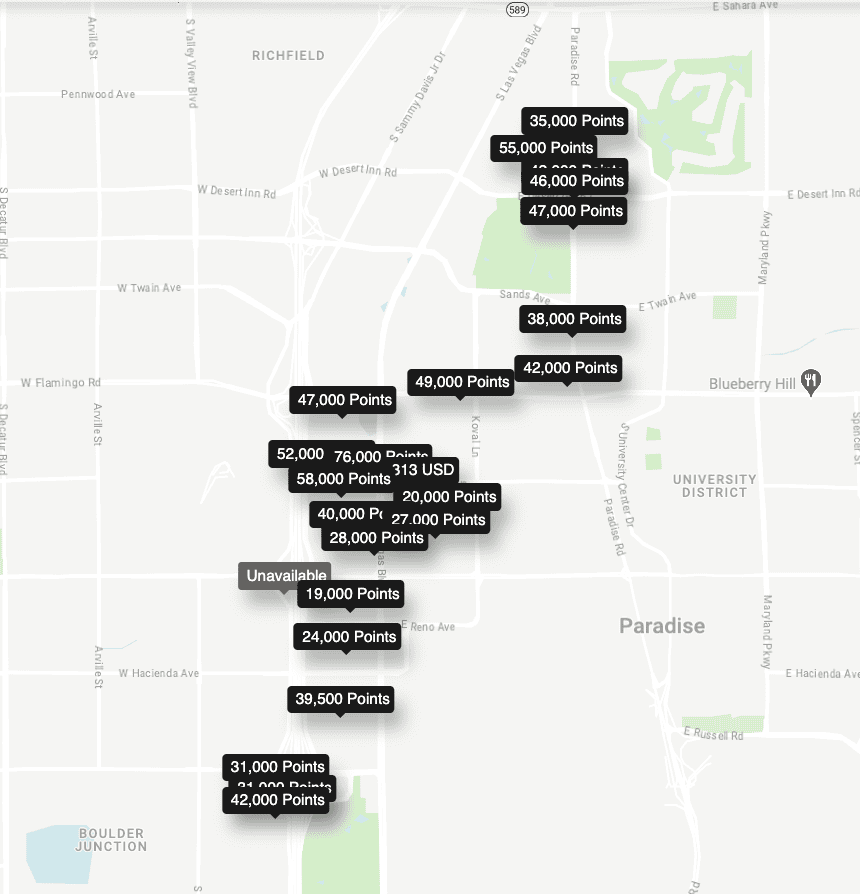View the 39,500 Points hotel pin
The height and width of the screenshot is (894, 860).
341,699
